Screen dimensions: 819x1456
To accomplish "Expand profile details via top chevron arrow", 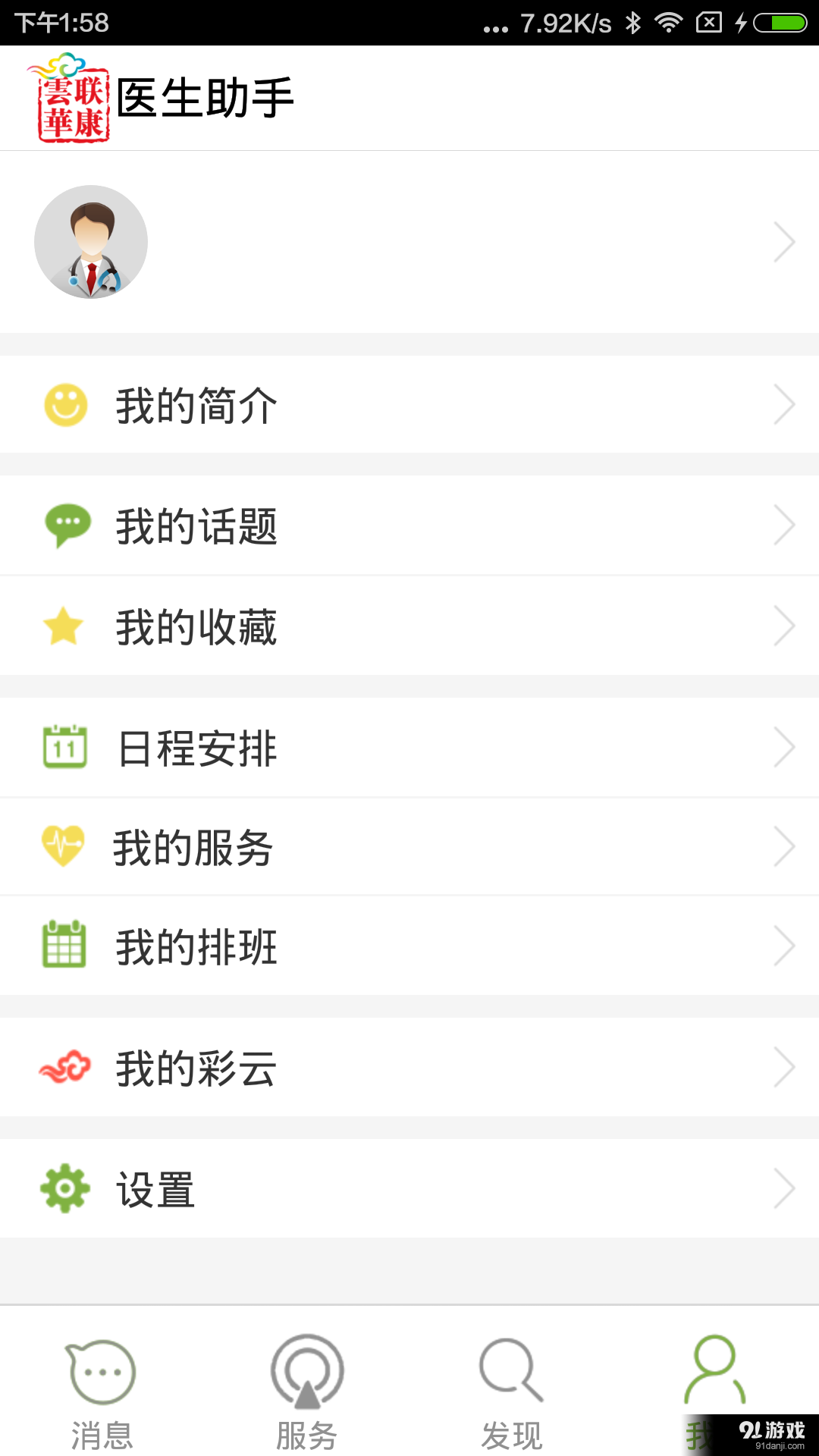I will (786, 242).
